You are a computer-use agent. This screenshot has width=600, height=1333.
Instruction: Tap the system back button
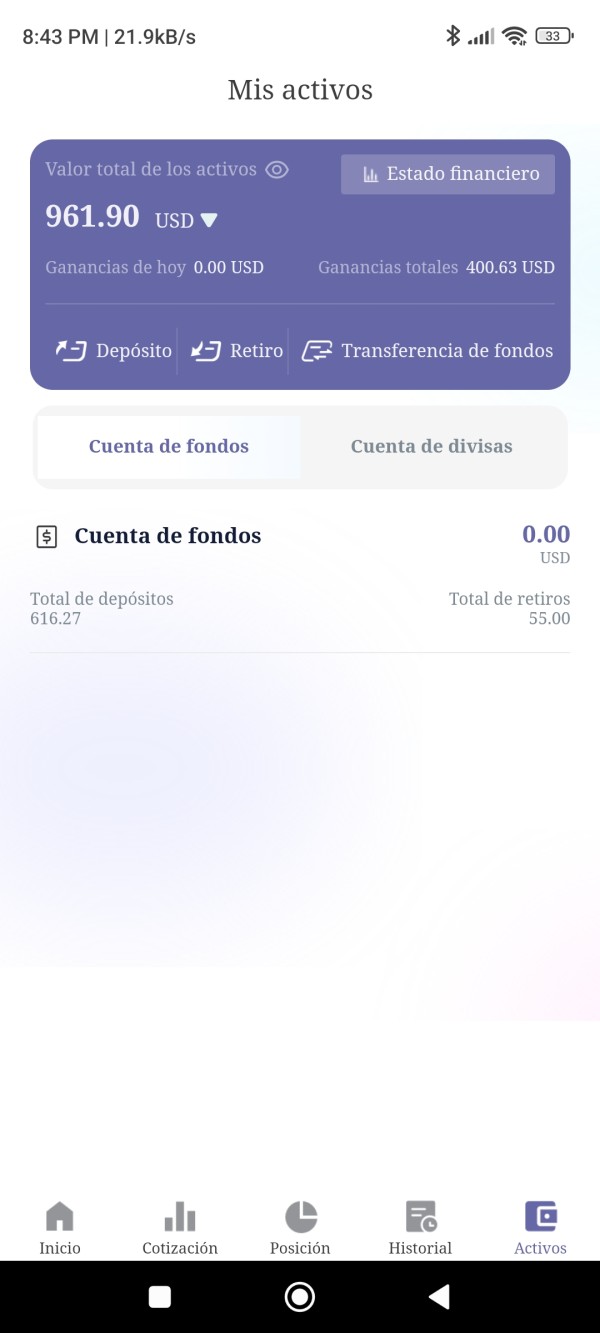tap(439, 1297)
